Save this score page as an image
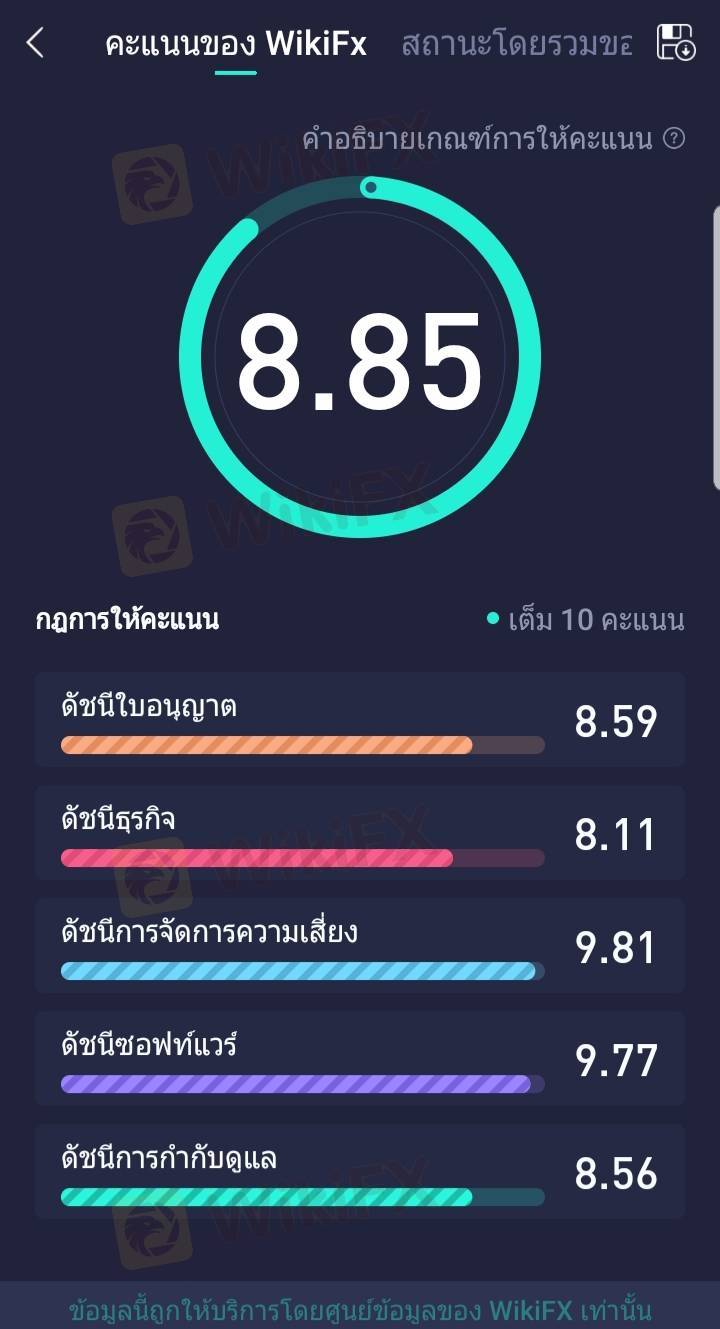 click(675, 43)
